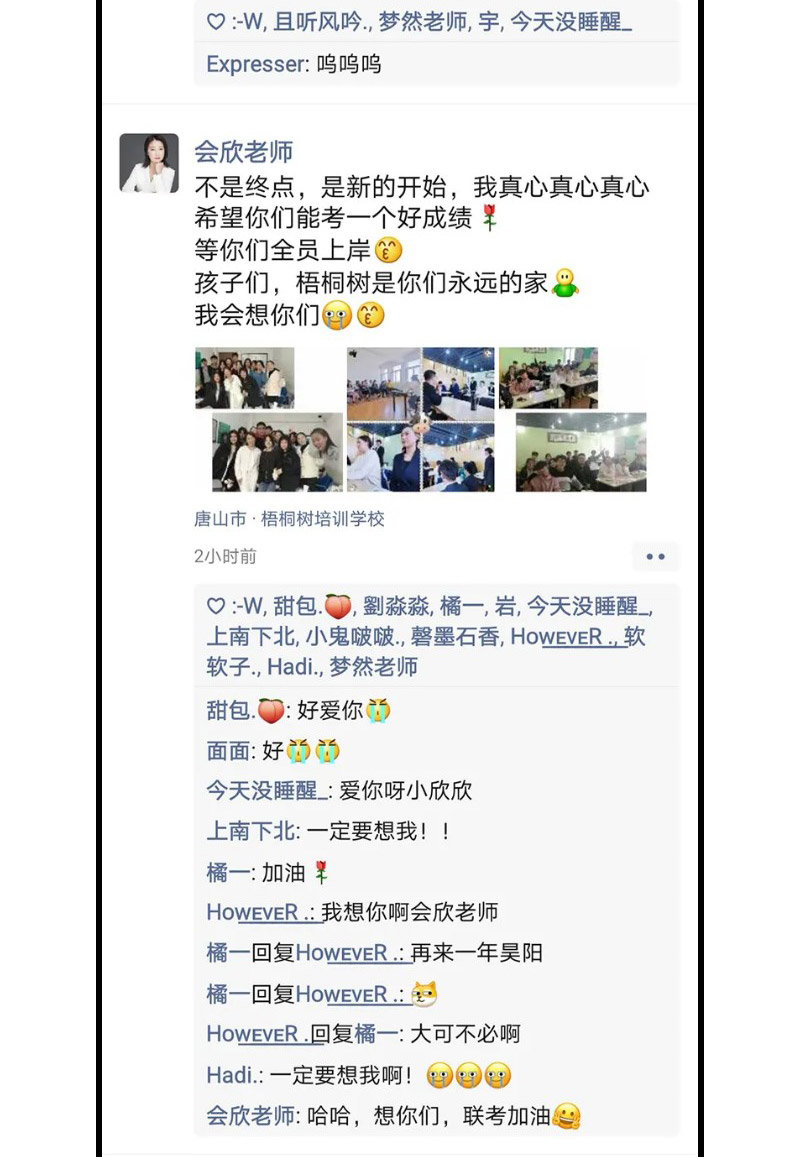Open liker 磬墨石香's profile in likes list
This screenshot has height=1157, width=800.
(456, 636)
